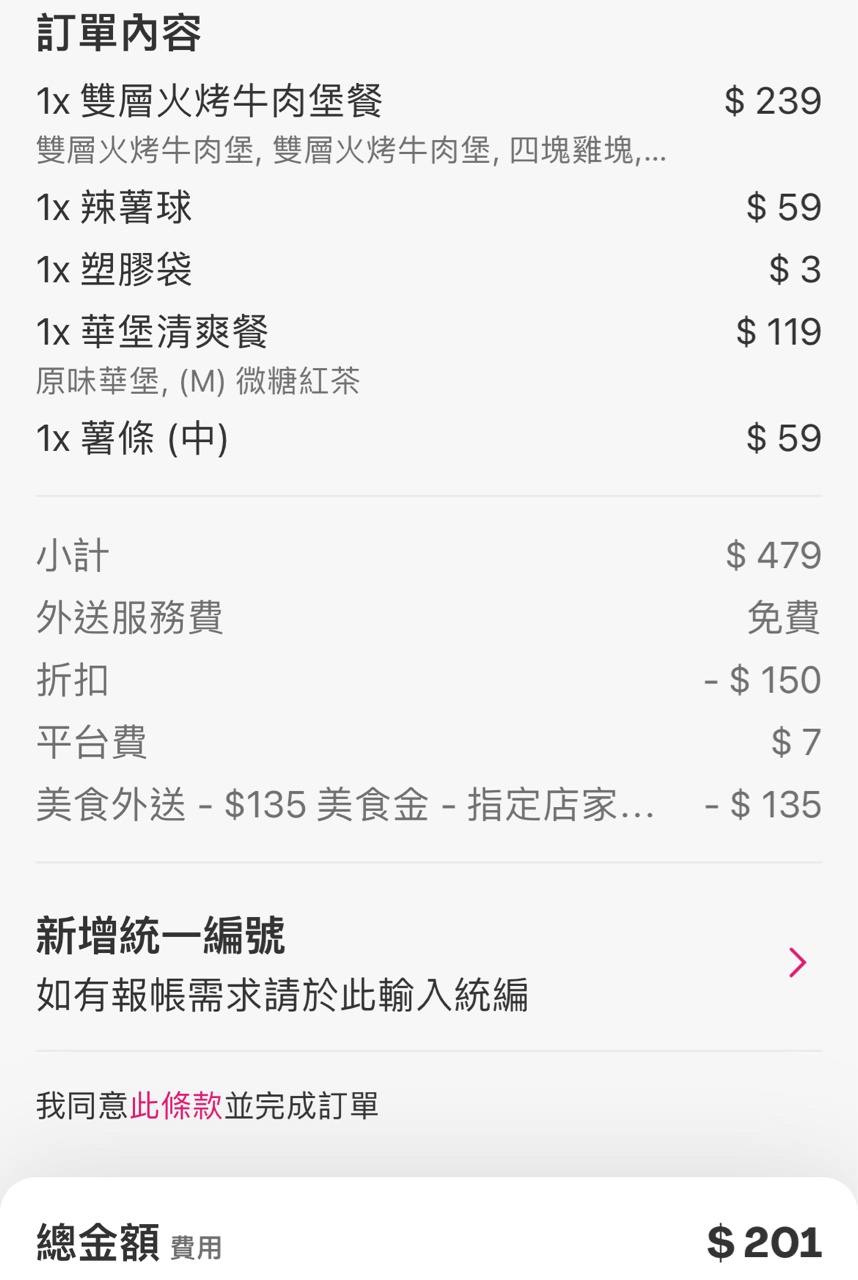The width and height of the screenshot is (858, 1280).
Task: Open the 此條款 terms link
Action: pyautogui.click(x=176, y=1106)
